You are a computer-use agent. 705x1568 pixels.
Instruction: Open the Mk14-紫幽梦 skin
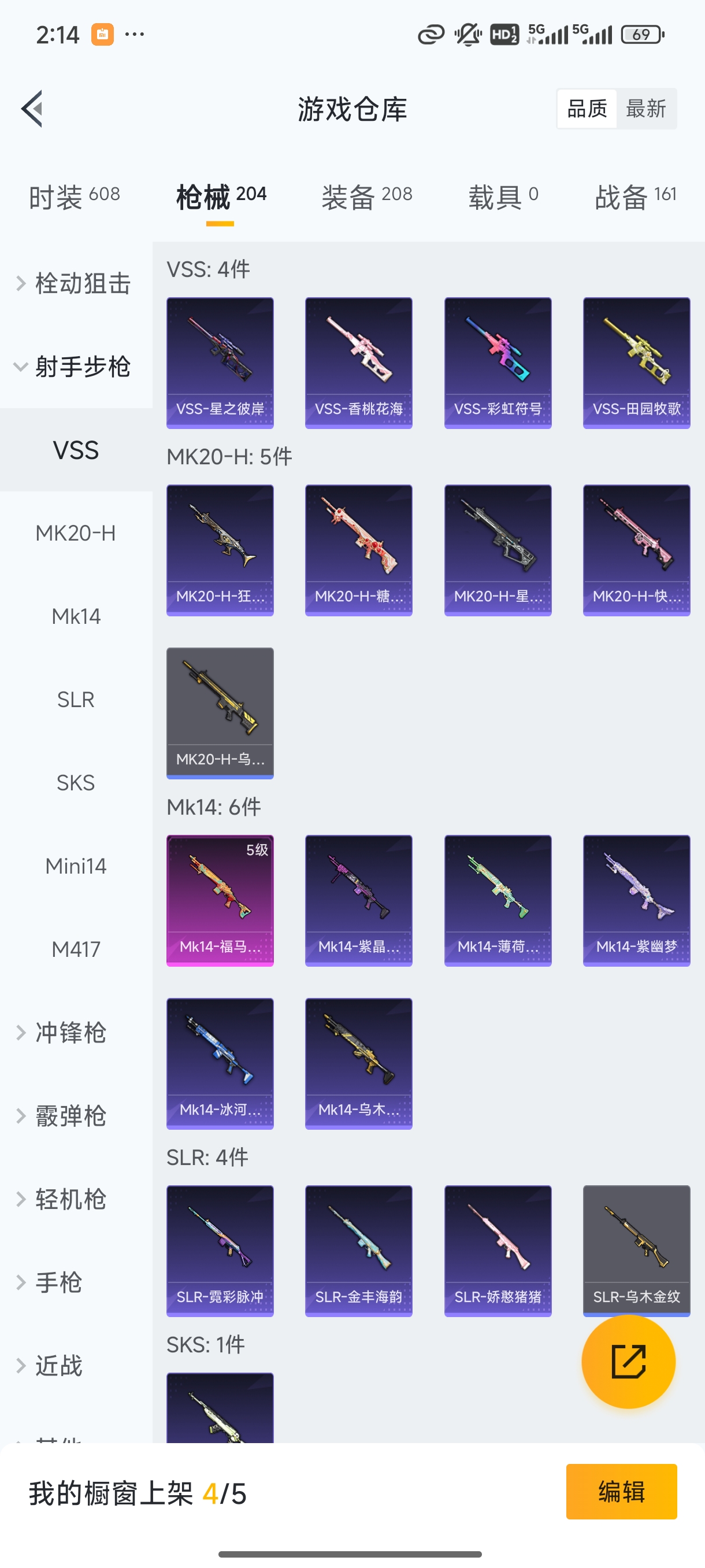[636, 900]
